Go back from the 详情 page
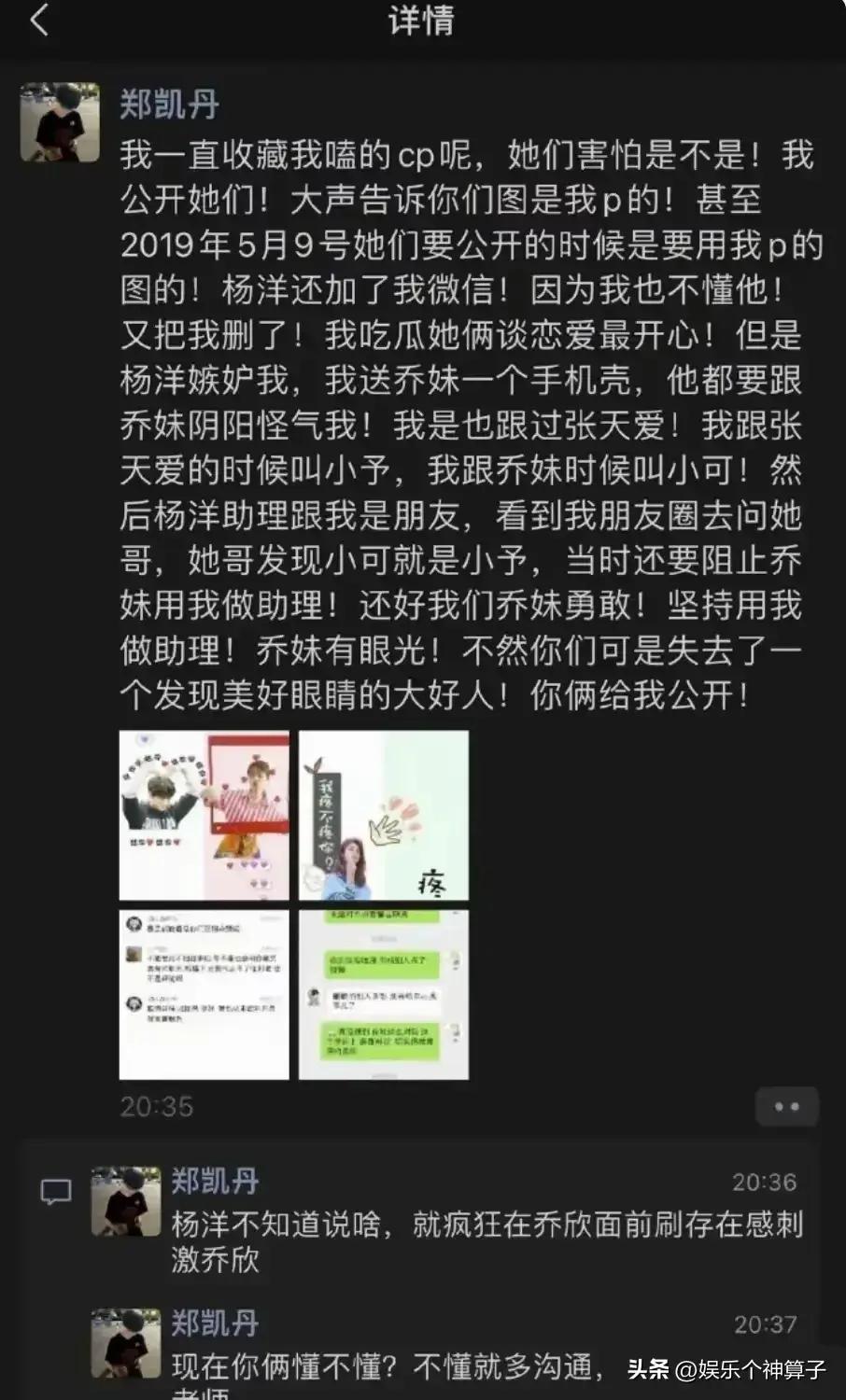846x1400 pixels. tap(39, 20)
